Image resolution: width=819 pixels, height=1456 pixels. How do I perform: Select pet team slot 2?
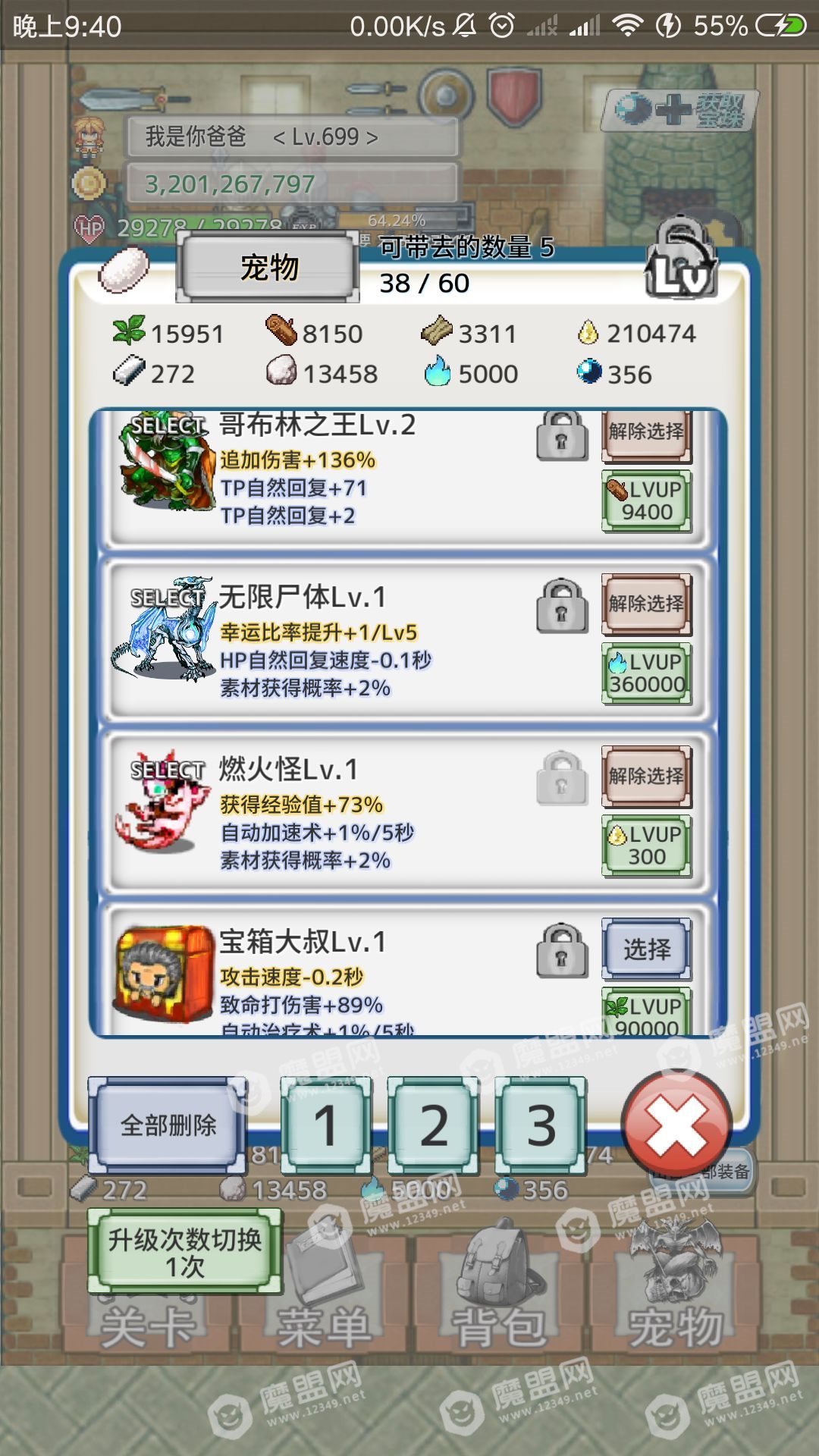click(433, 1125)
